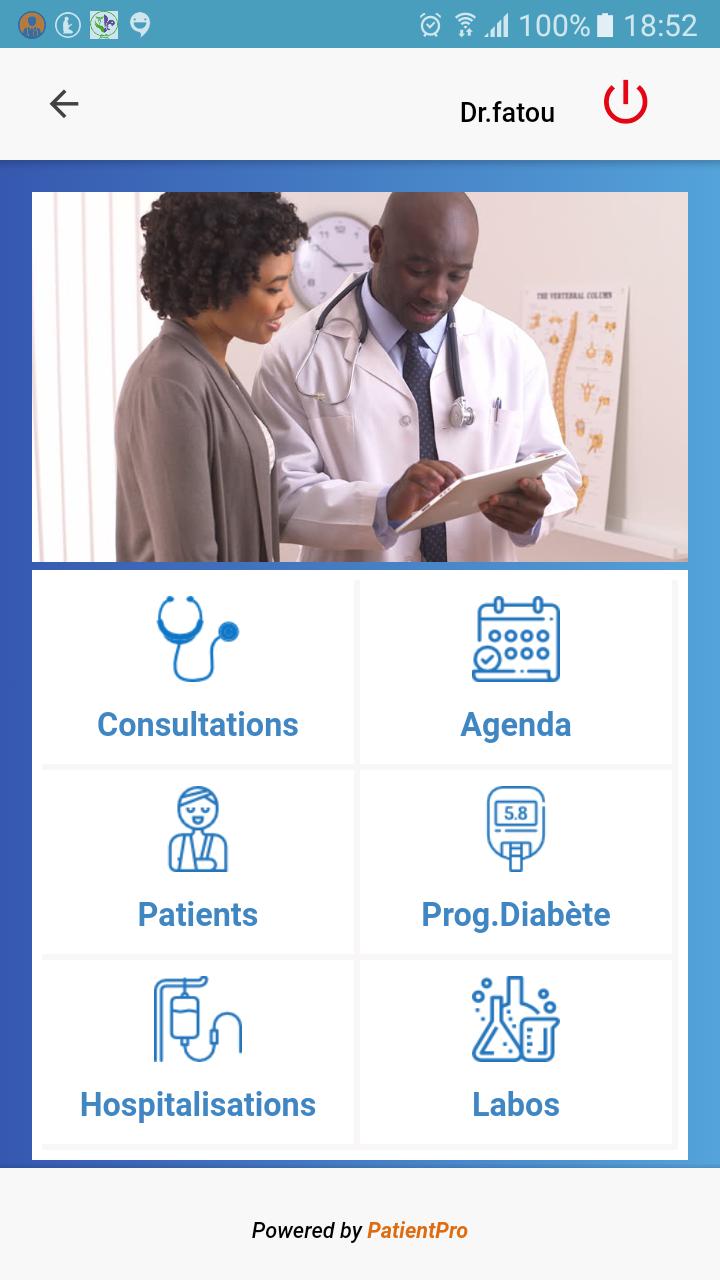Log out with the red power icon
720x1280 pixels.
click(625, 103)
